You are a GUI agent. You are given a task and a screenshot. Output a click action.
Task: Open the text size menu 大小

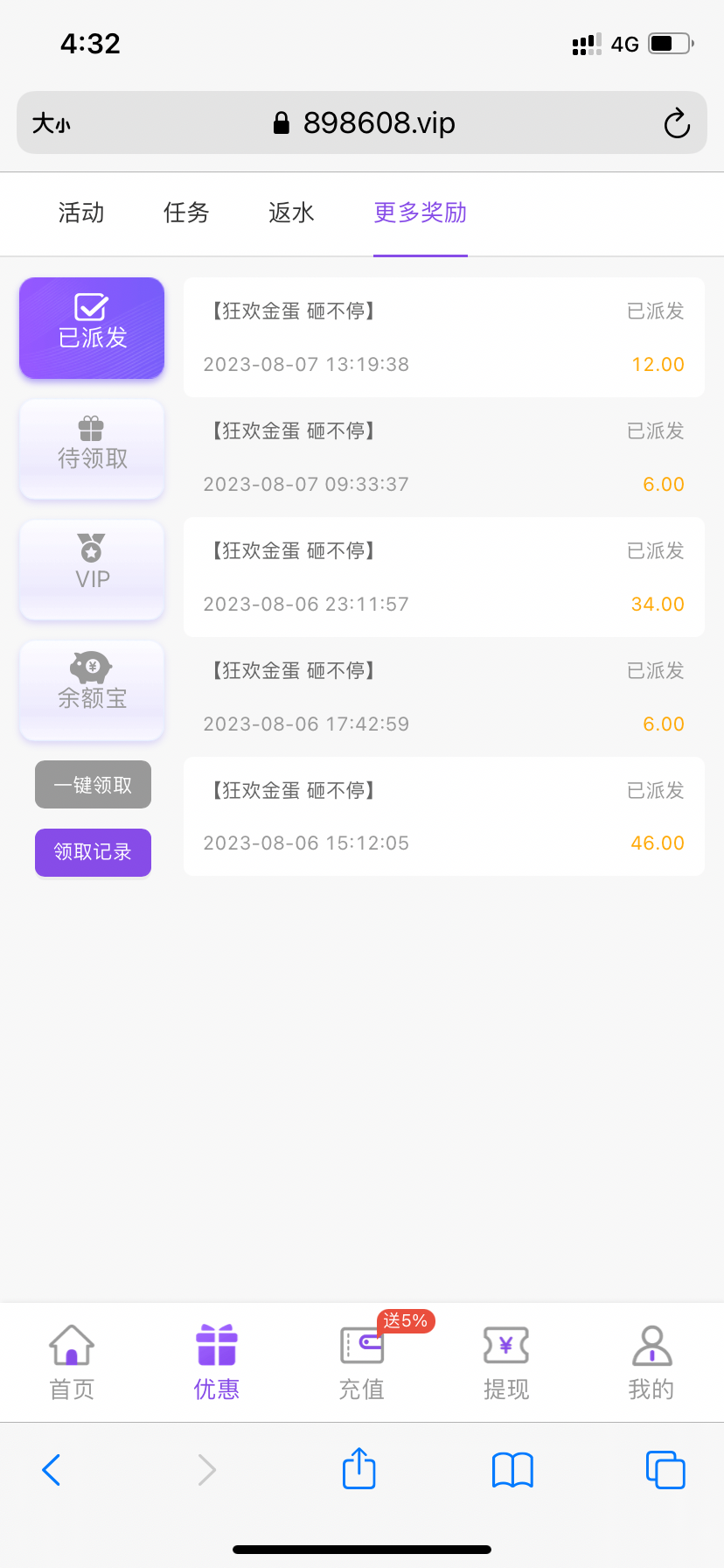(x=52, y=123)
